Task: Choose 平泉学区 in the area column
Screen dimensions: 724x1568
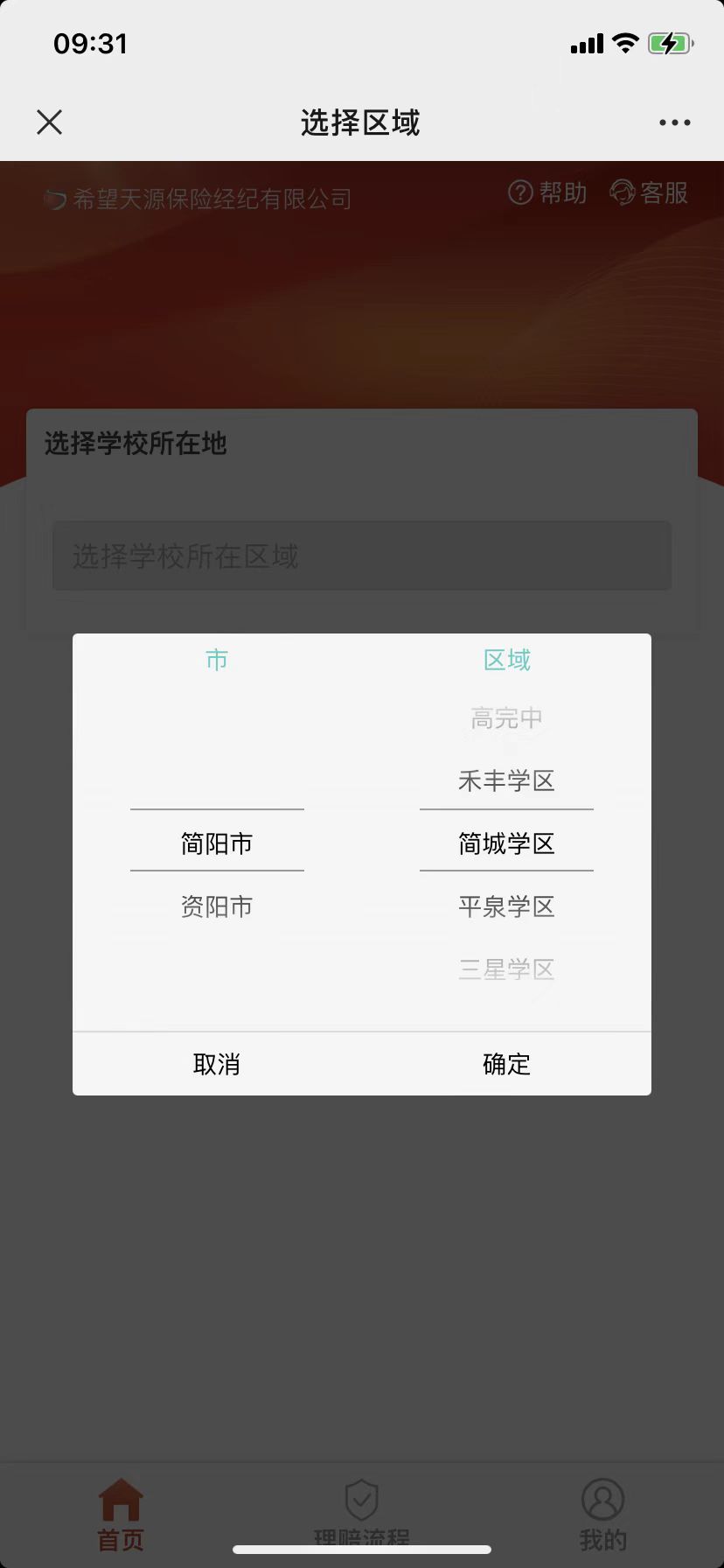Action: click(506, 906)
